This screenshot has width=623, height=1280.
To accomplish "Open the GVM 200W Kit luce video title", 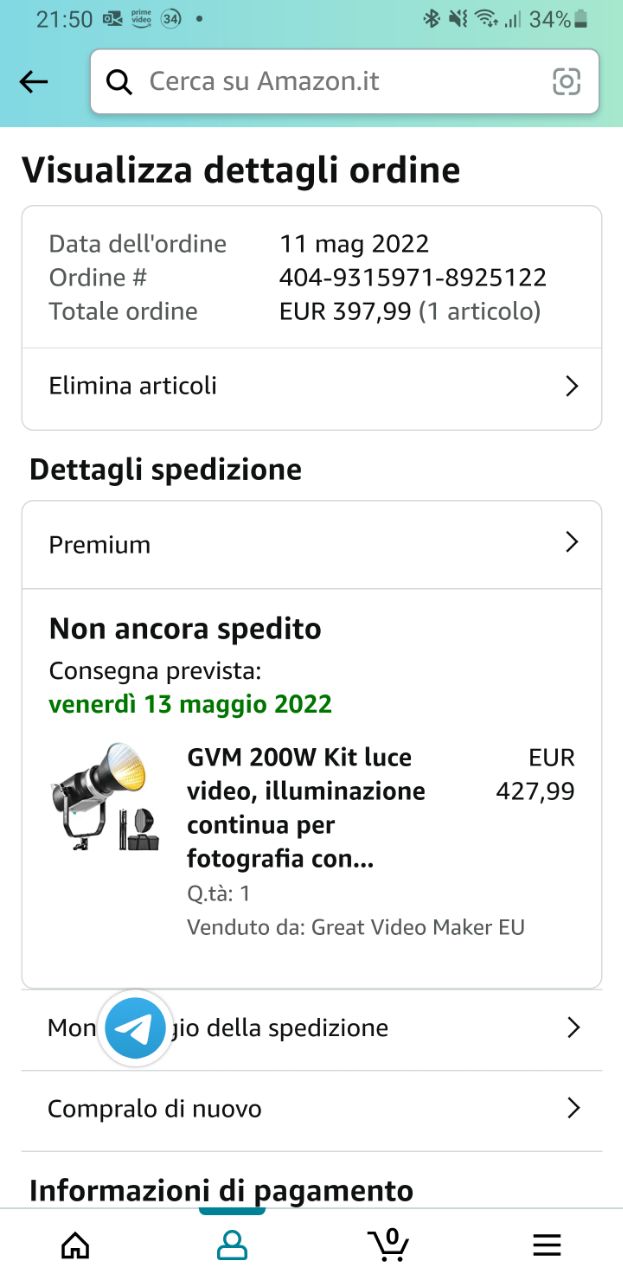I will (x=306, y=808).
